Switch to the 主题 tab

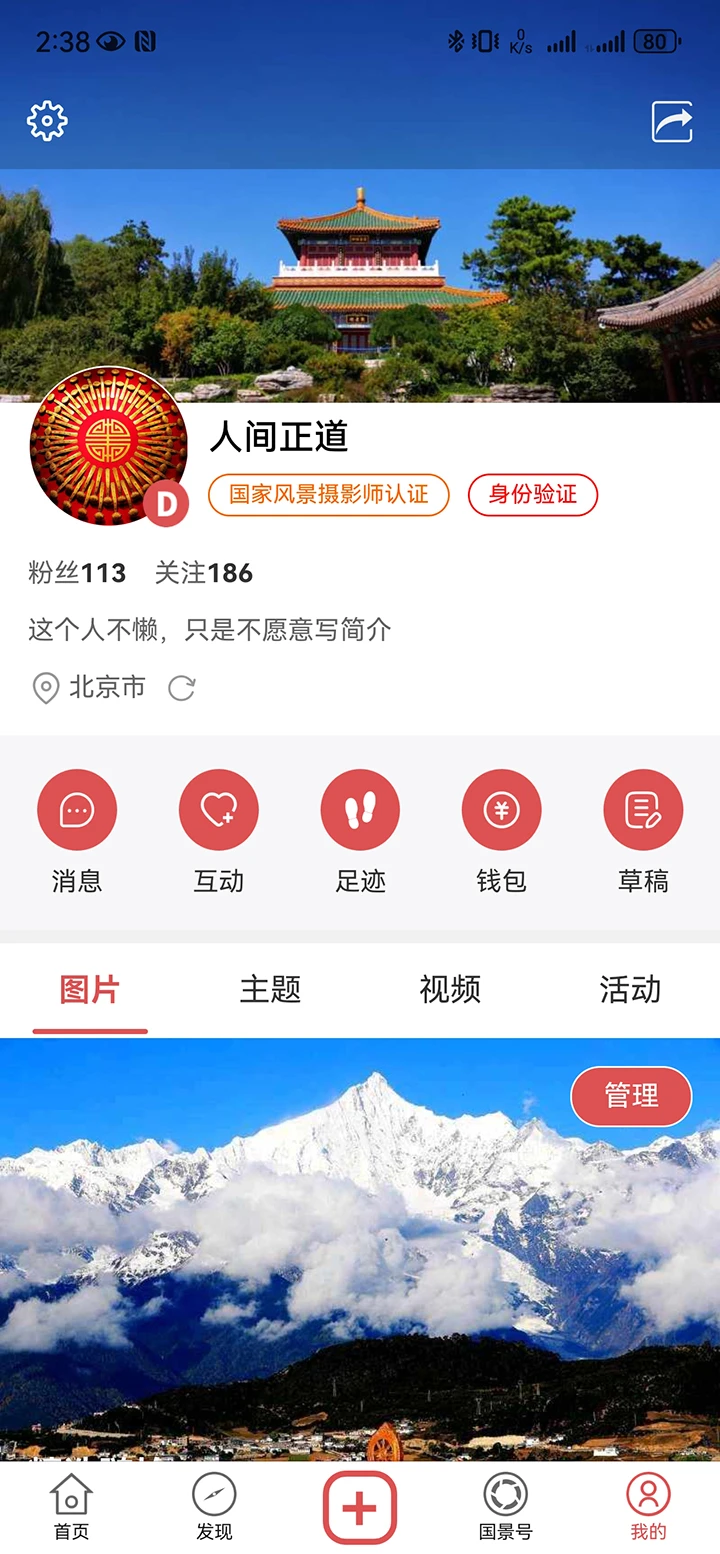coord(268,989)
